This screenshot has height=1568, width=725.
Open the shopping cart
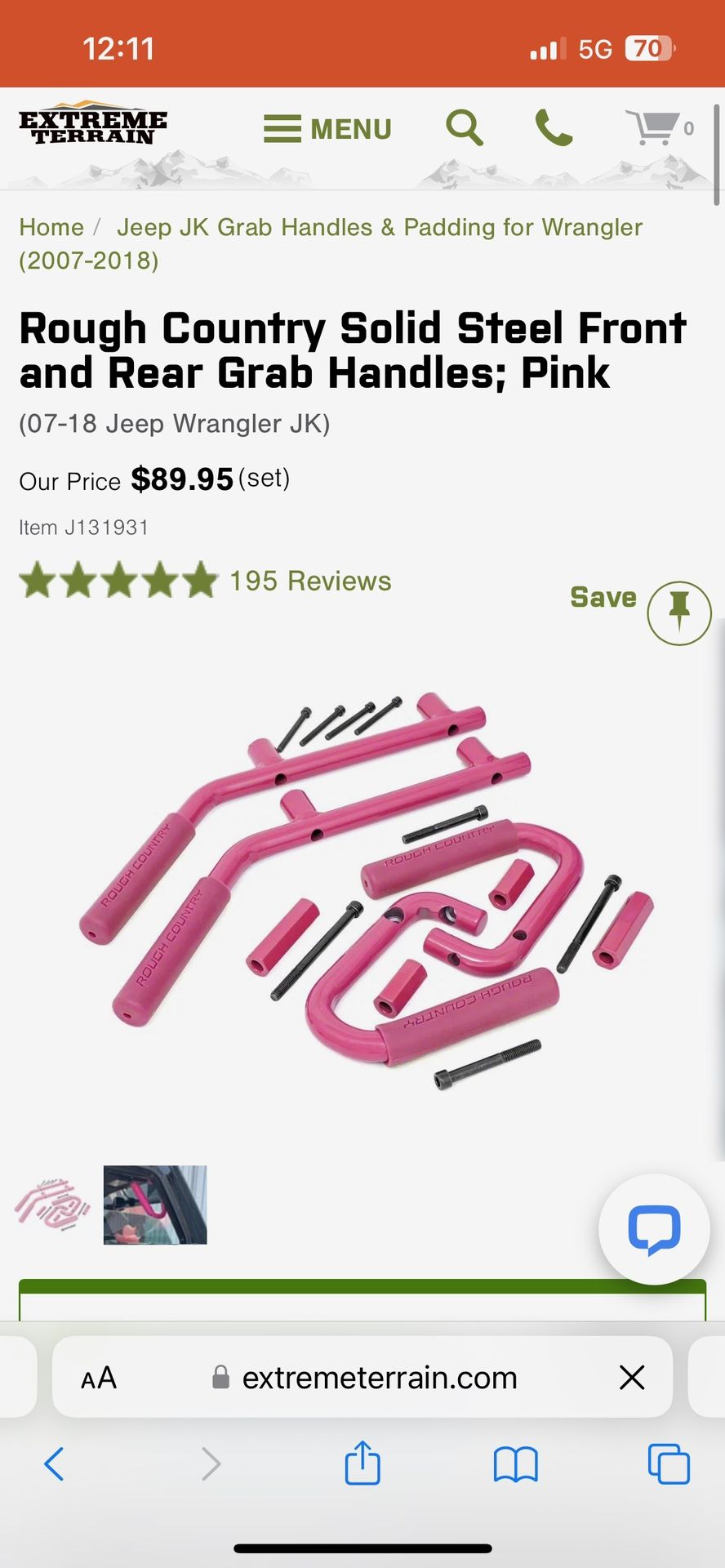[x=658, y=127]
